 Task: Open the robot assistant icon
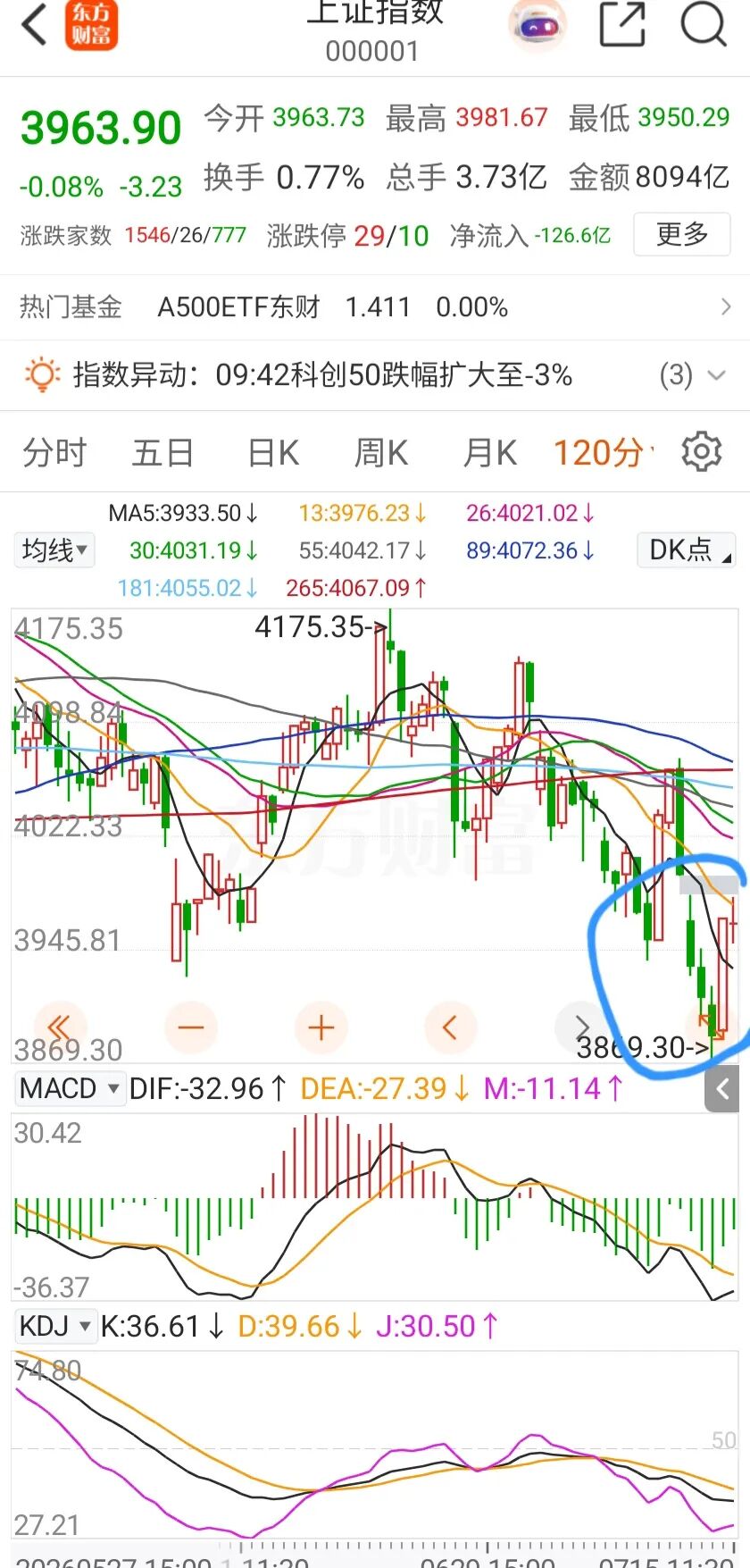(537, 25)
